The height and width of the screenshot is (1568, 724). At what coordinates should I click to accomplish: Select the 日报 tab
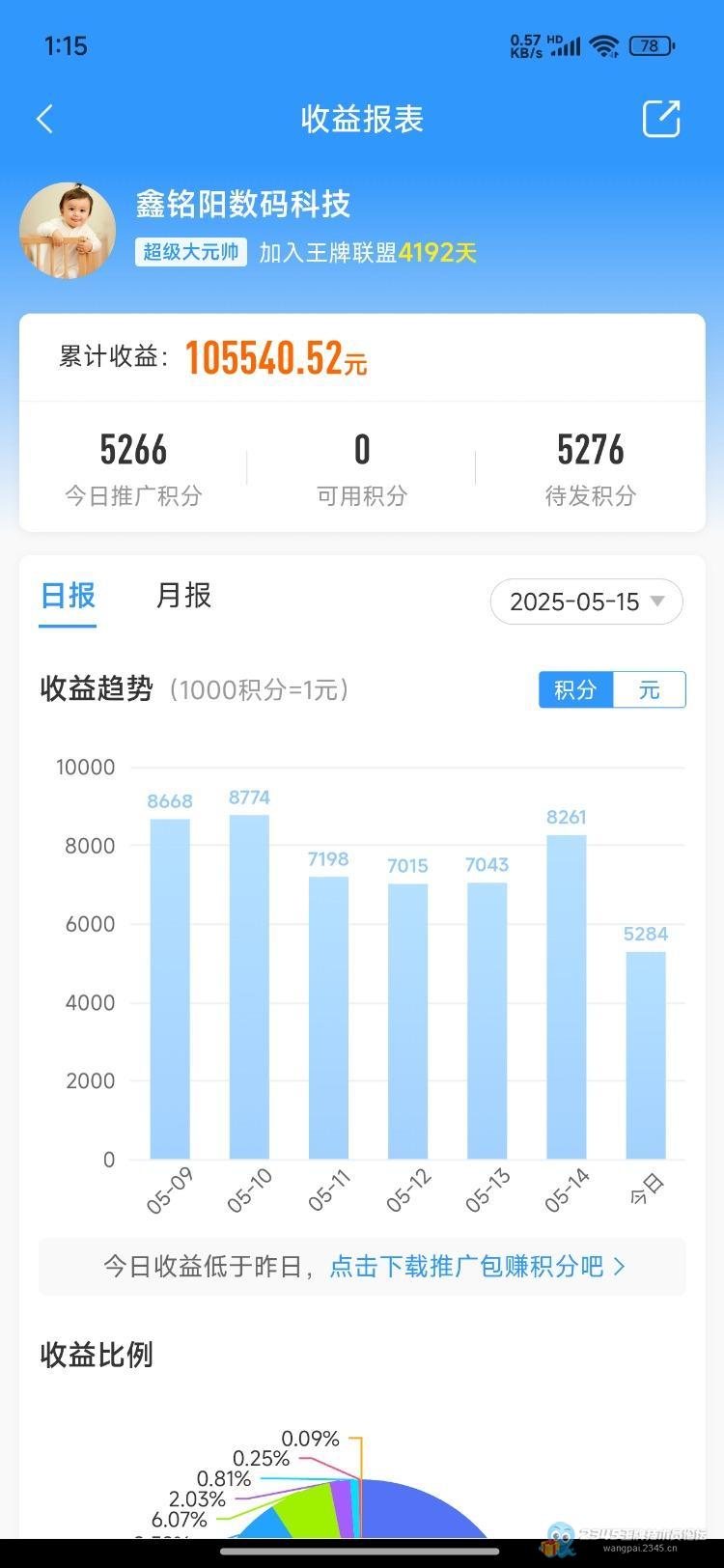[68, 596]
